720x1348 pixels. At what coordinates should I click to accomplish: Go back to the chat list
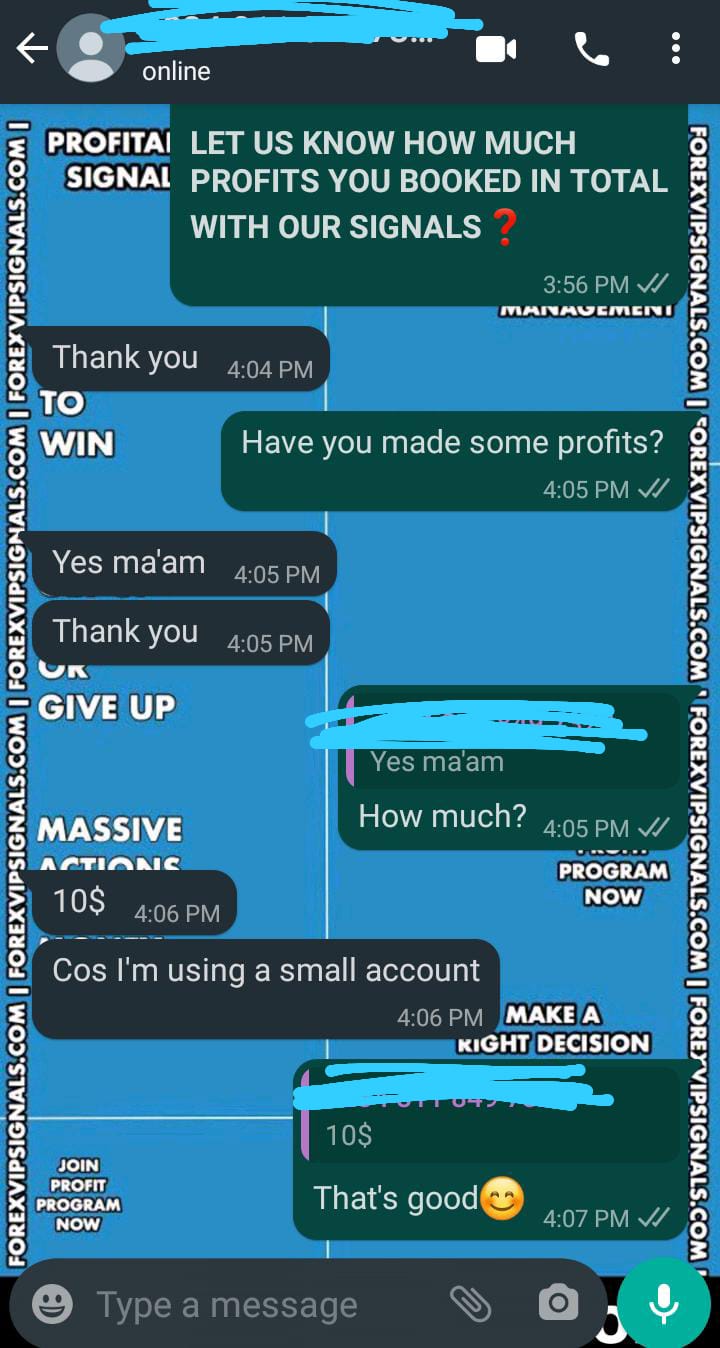tap(32, 49)
